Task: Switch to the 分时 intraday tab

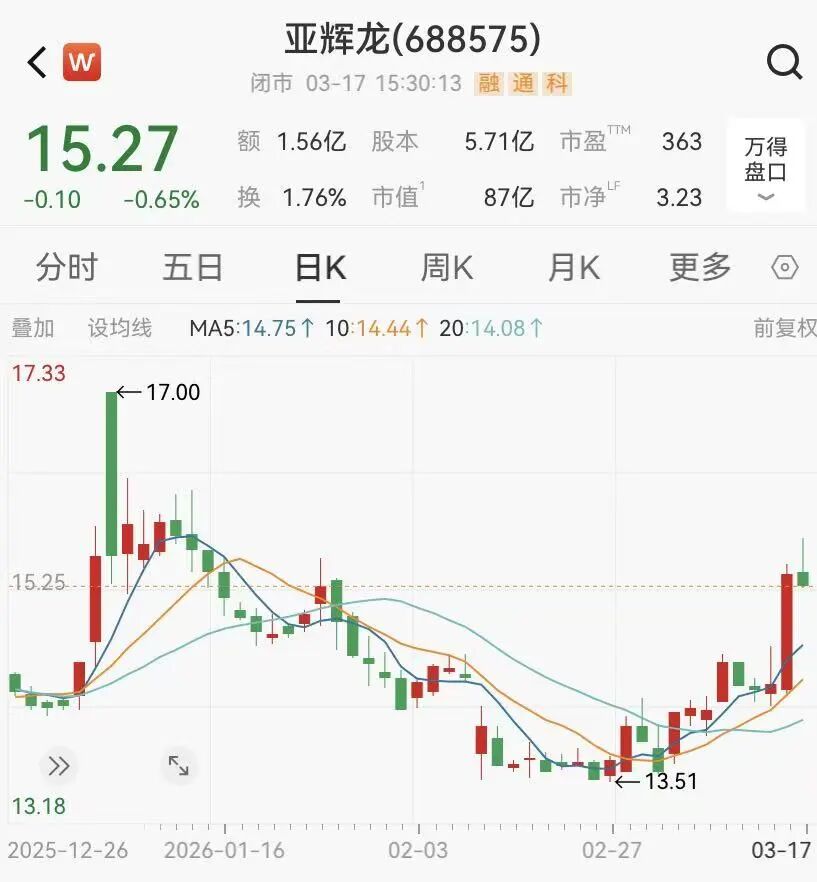Action: tap(66, 267)
